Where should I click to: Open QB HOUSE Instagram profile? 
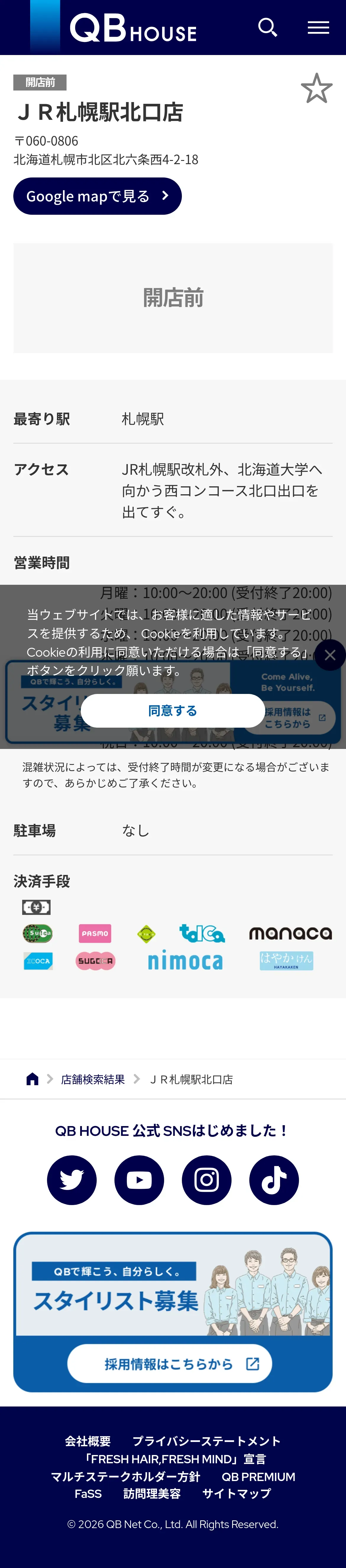coord(207,1180)
